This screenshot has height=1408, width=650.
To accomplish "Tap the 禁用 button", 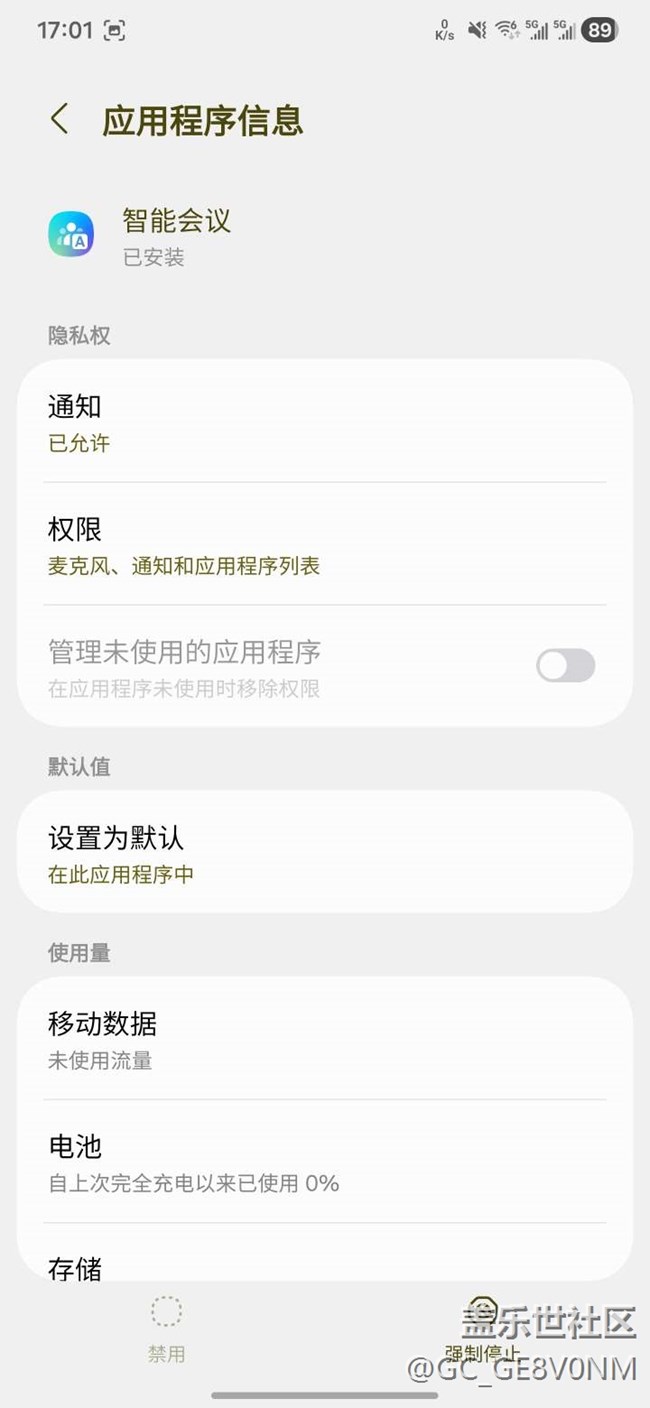I will click(166, 1329).
